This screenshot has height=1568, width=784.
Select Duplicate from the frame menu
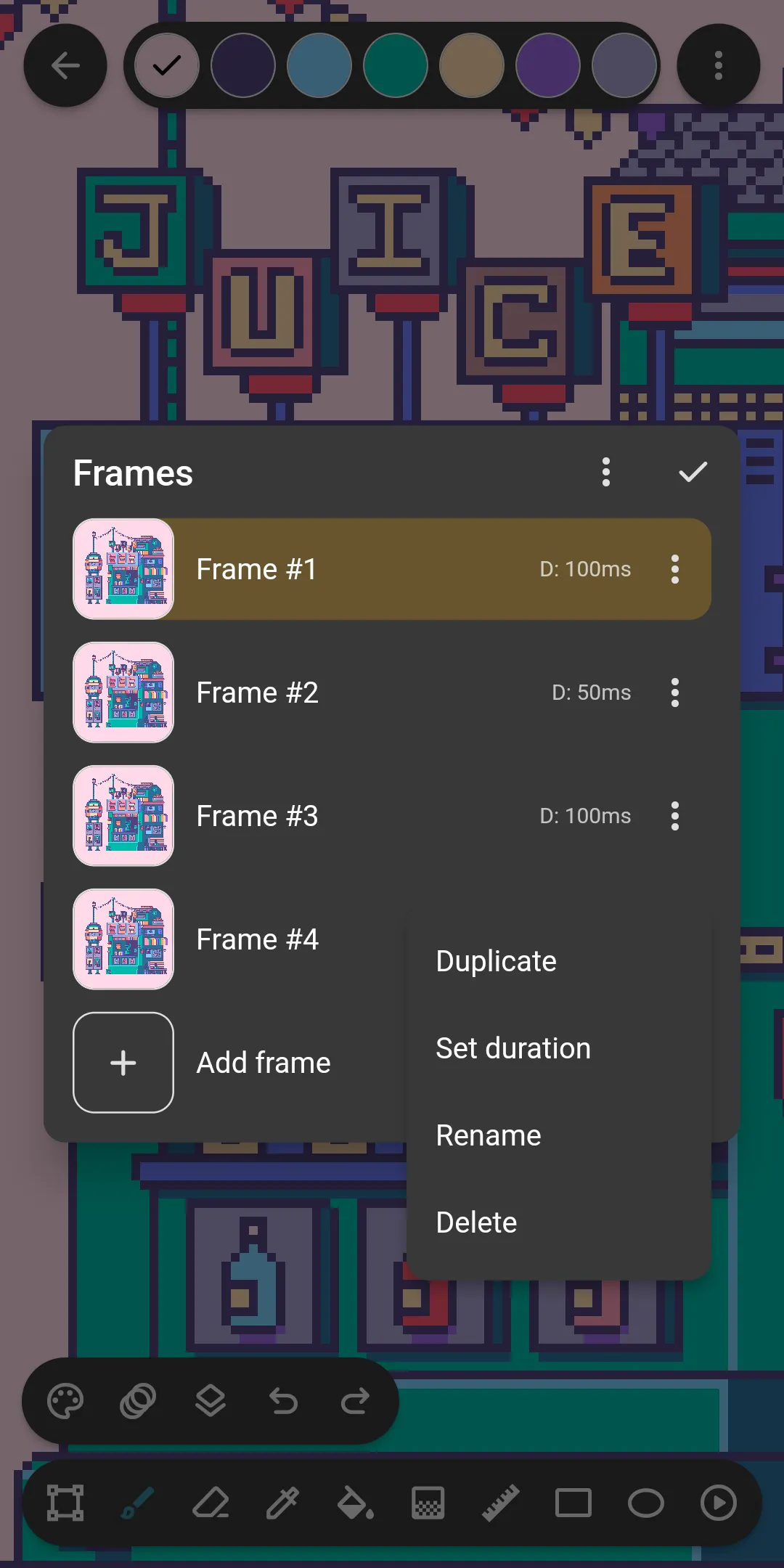tap(497, 961)
